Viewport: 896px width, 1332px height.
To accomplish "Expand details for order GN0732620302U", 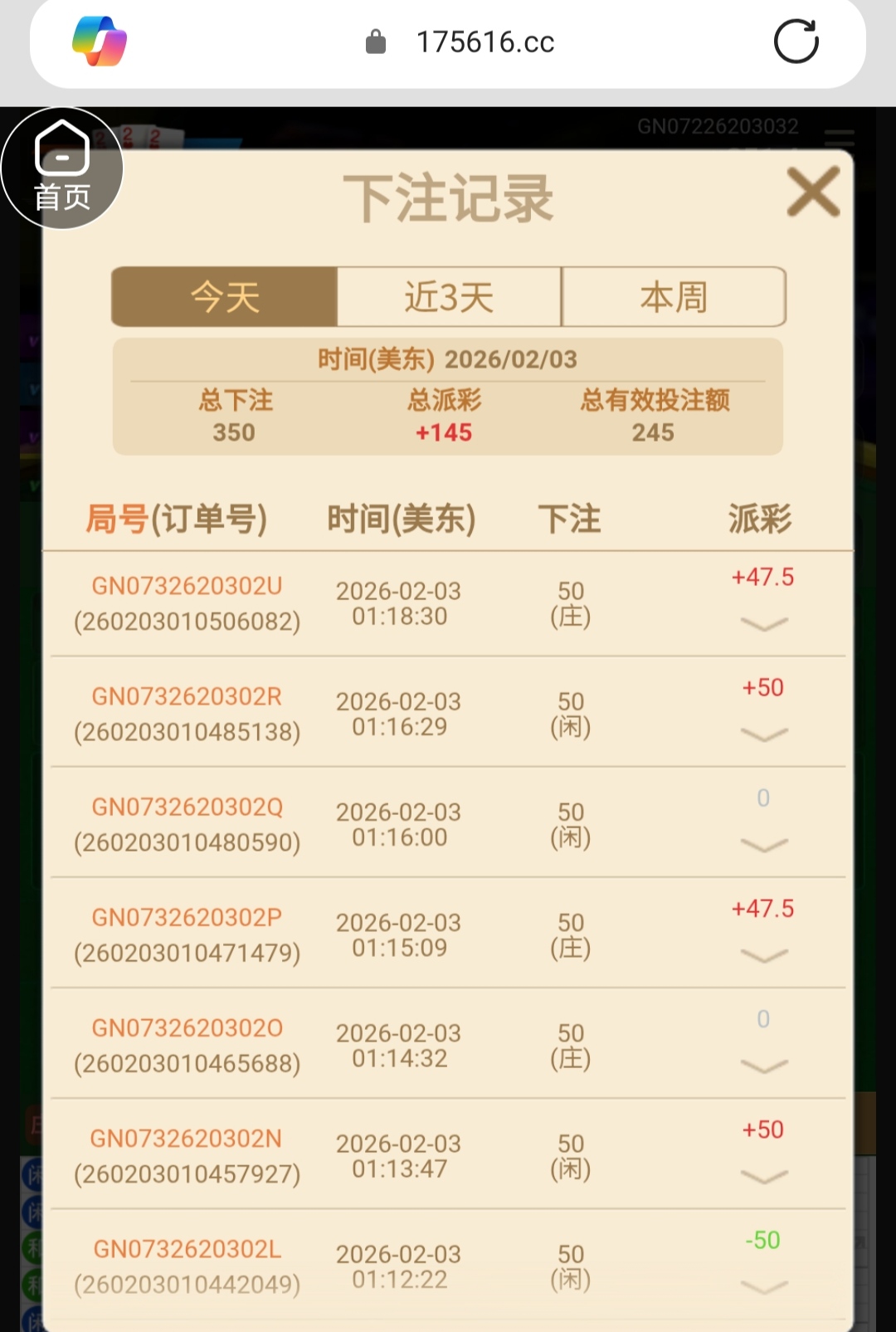I will tap(763, 624).
